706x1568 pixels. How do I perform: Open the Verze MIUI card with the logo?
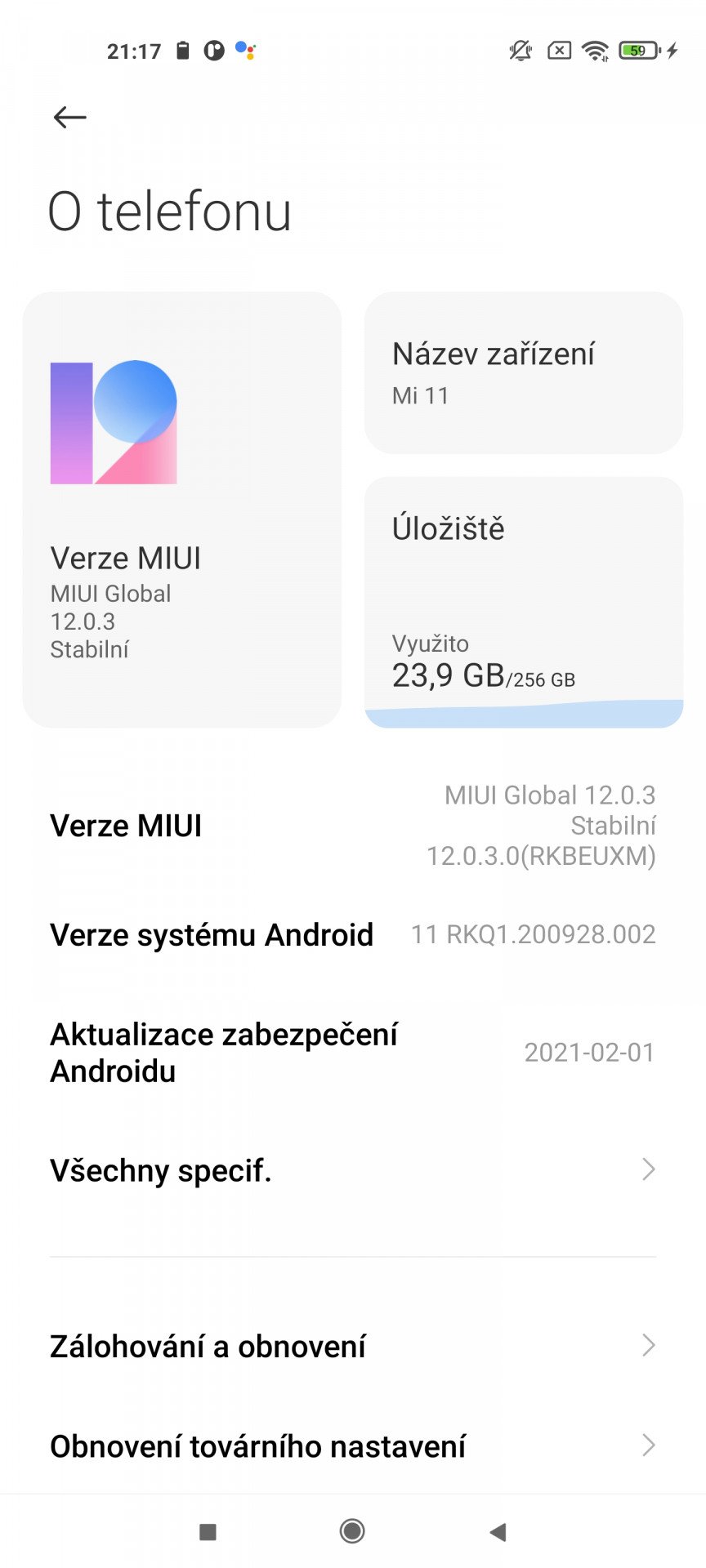tap(182, 510)
